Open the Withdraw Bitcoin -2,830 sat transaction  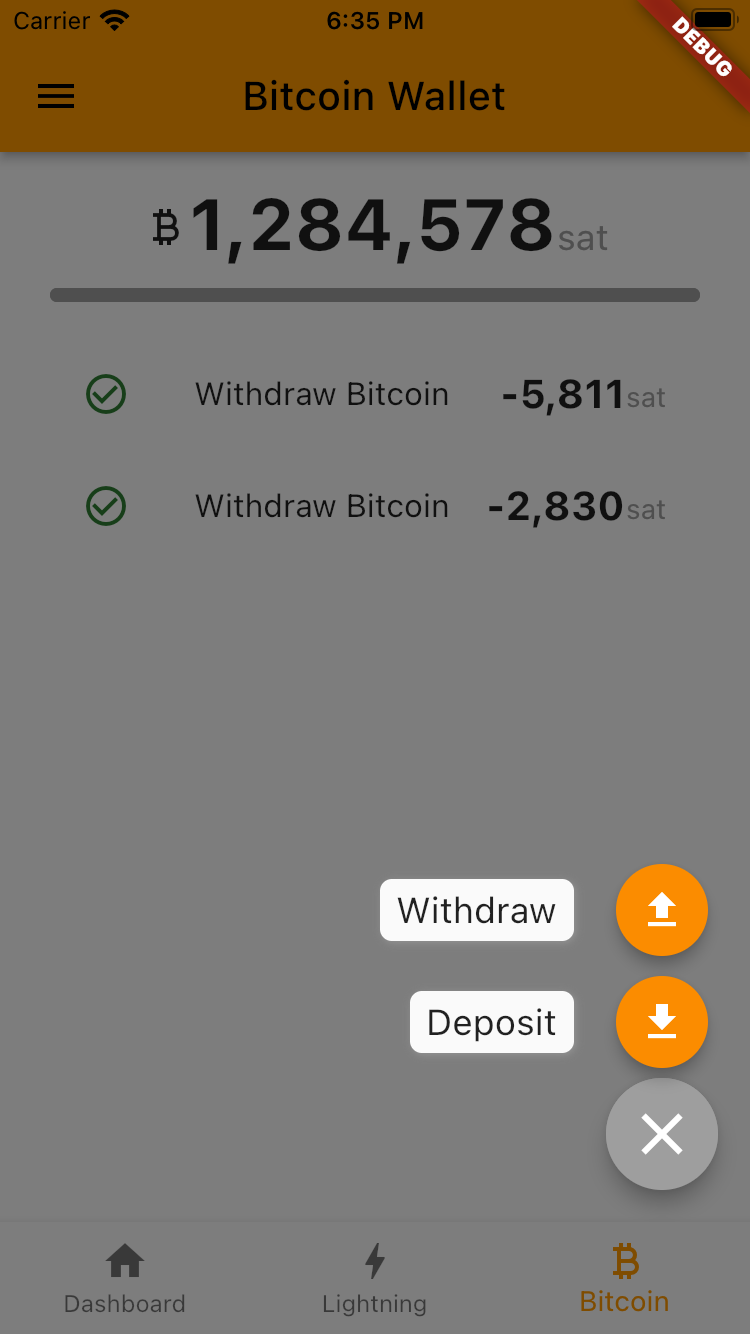375,506
